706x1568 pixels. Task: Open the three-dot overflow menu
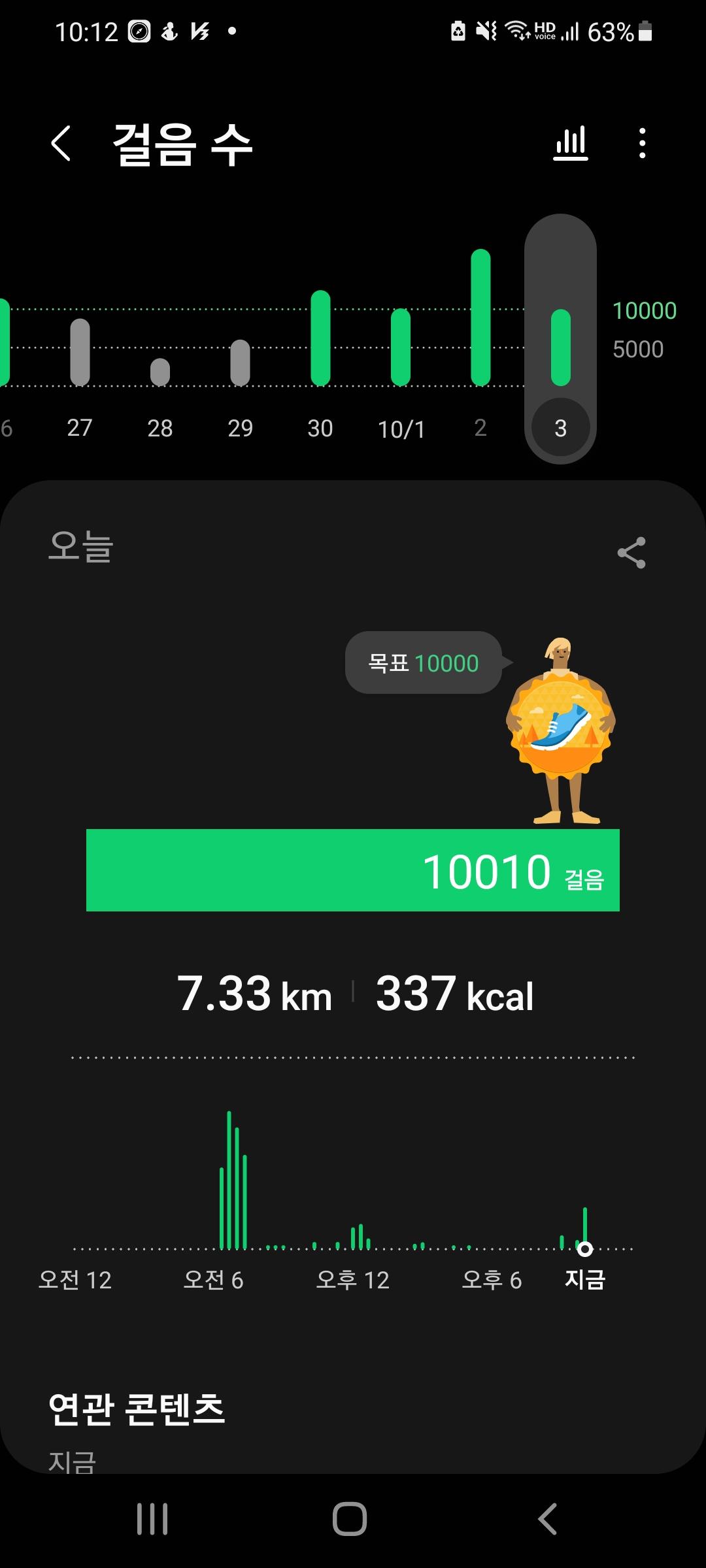click(643, 143)
